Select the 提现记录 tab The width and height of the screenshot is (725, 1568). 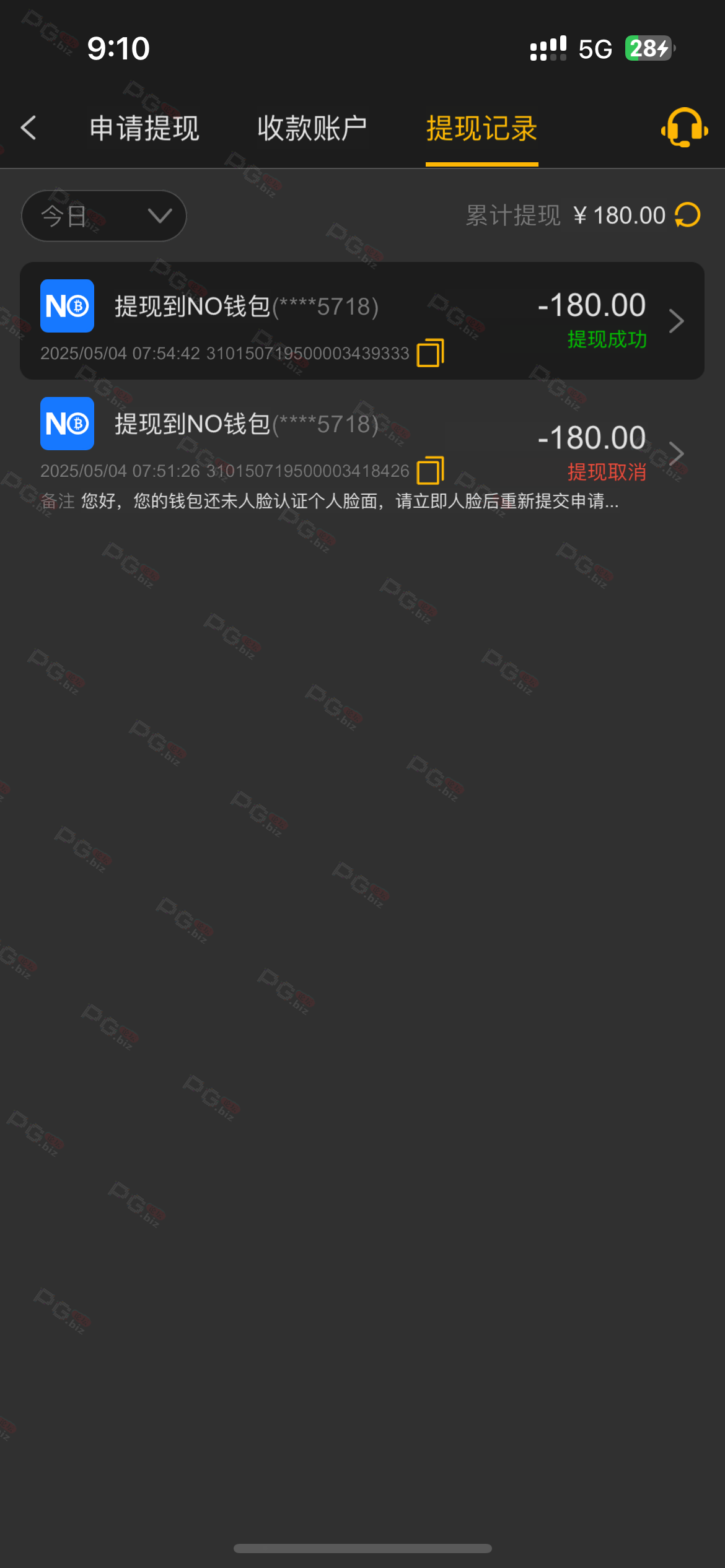tap(481, 129)
